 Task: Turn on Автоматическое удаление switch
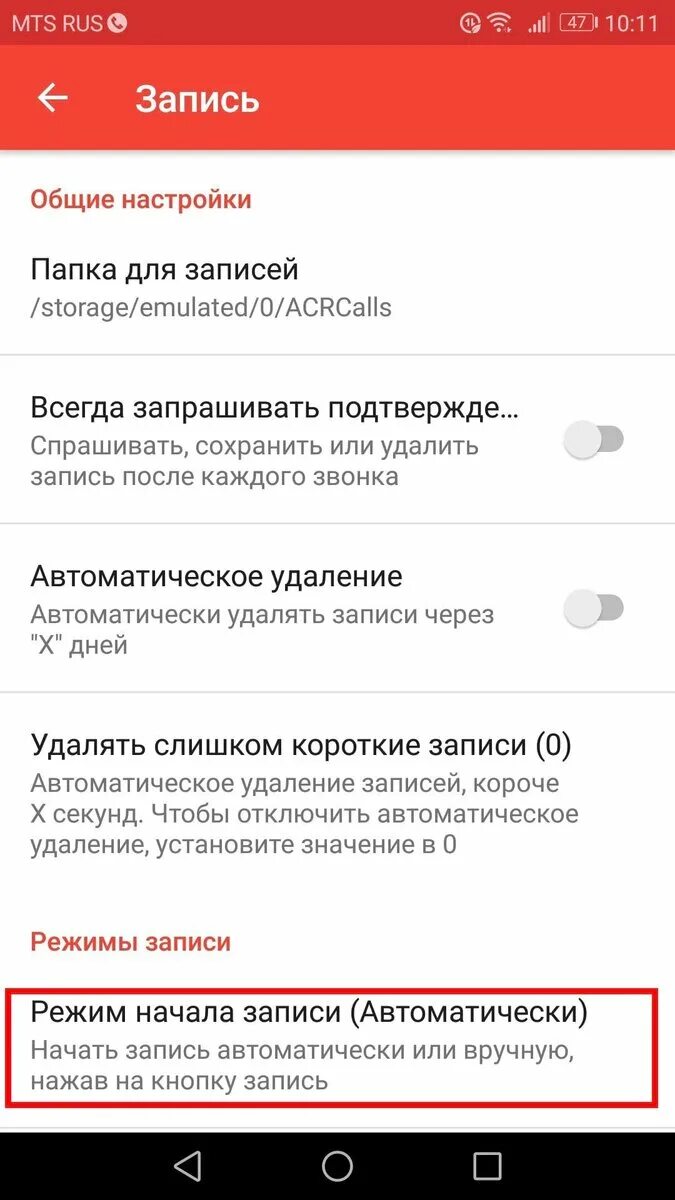(x=594, y=608)
